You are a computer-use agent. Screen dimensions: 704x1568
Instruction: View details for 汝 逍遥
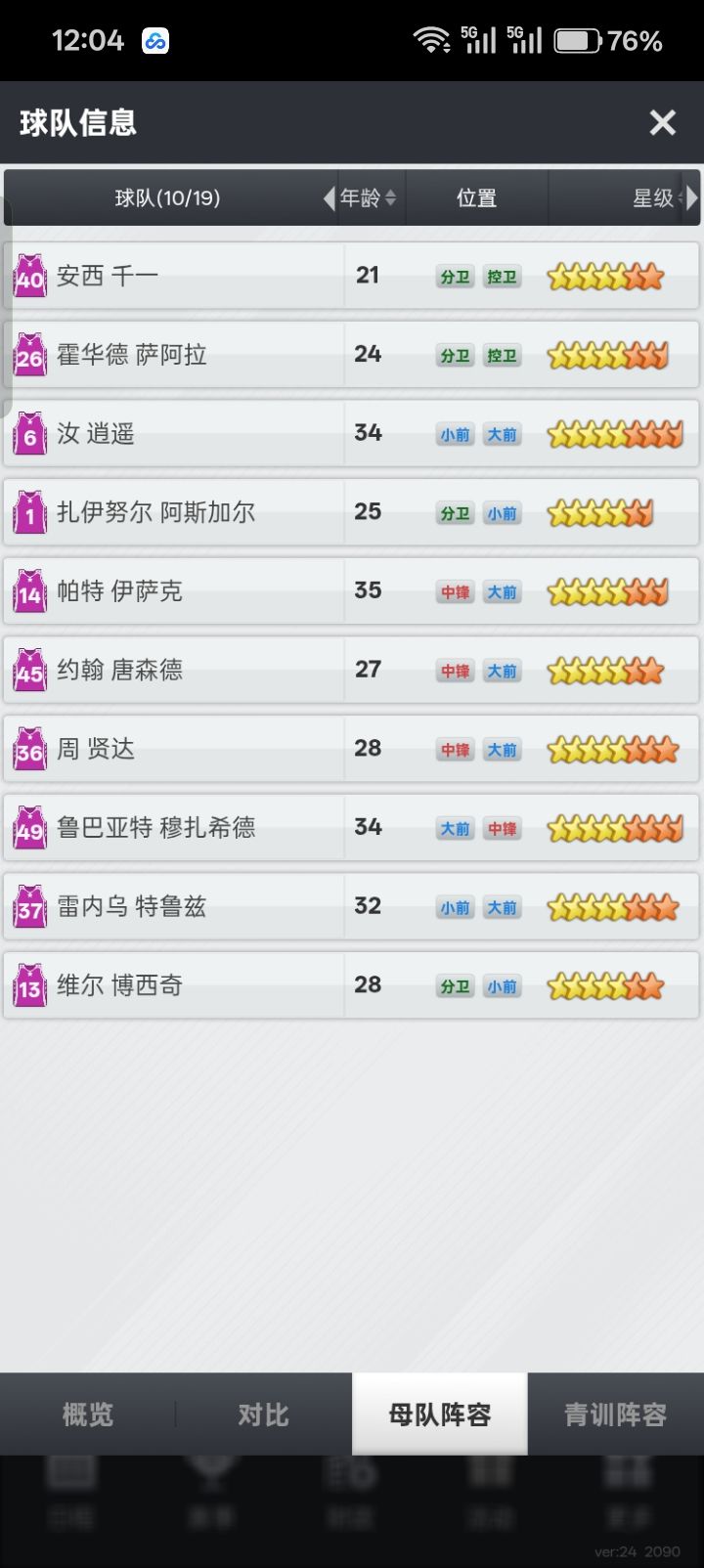pyautogui.click(x=351, y=434)
